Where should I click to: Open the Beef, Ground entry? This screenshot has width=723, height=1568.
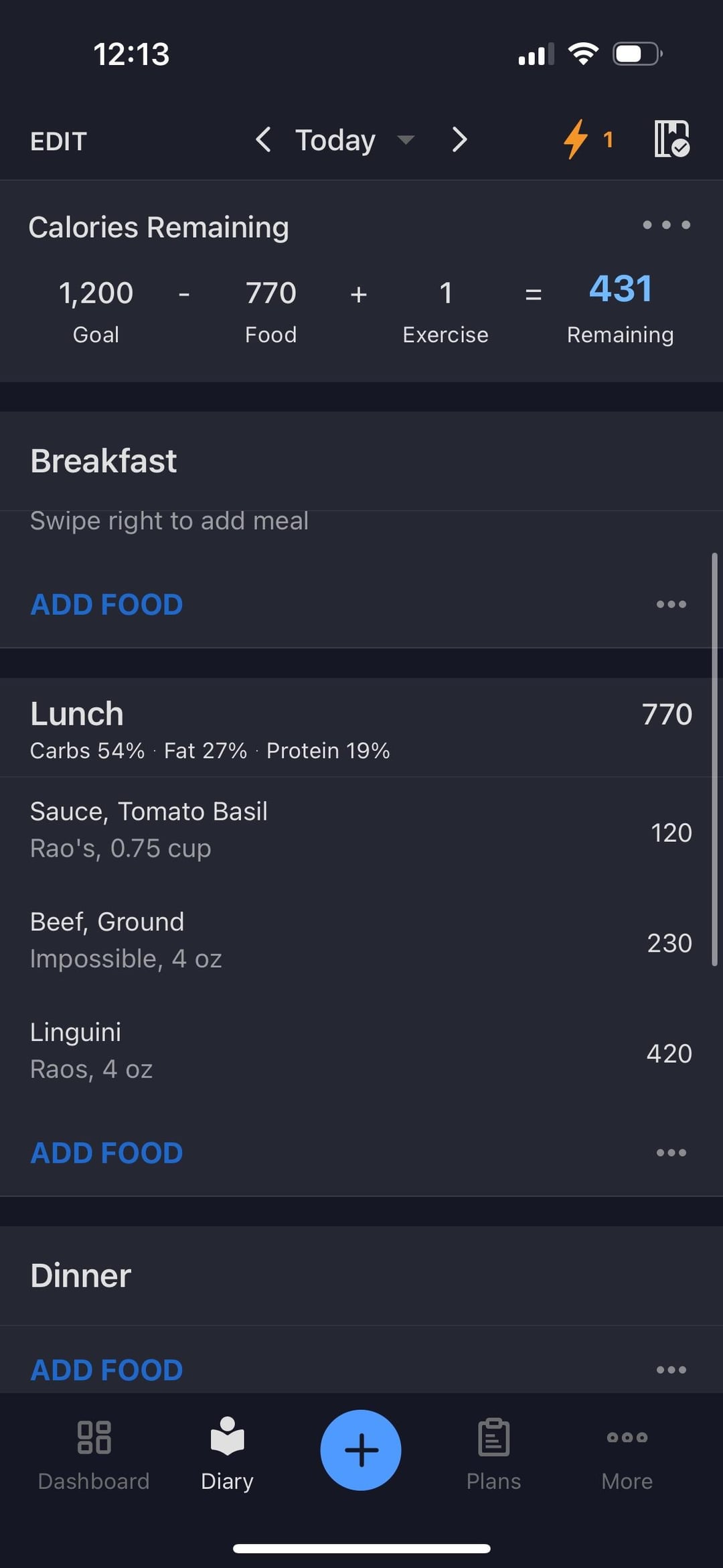tap(361, 942)
